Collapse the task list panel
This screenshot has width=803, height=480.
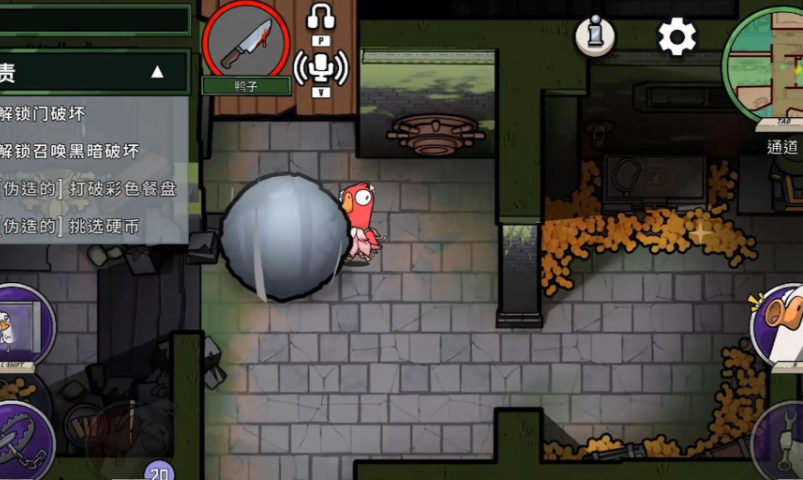tap(157, 72)
